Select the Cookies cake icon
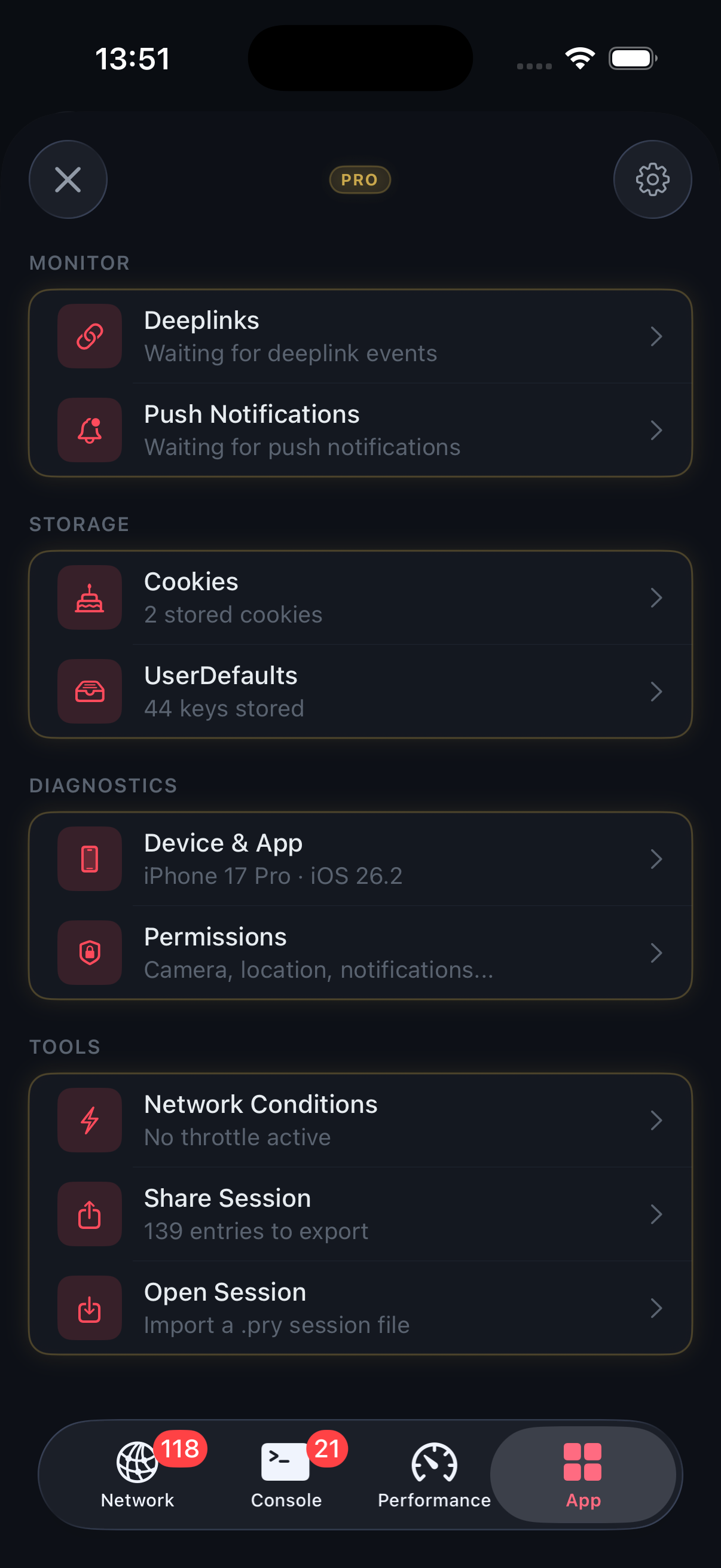This screenshot has width=721, height=1568. point(89,597)
